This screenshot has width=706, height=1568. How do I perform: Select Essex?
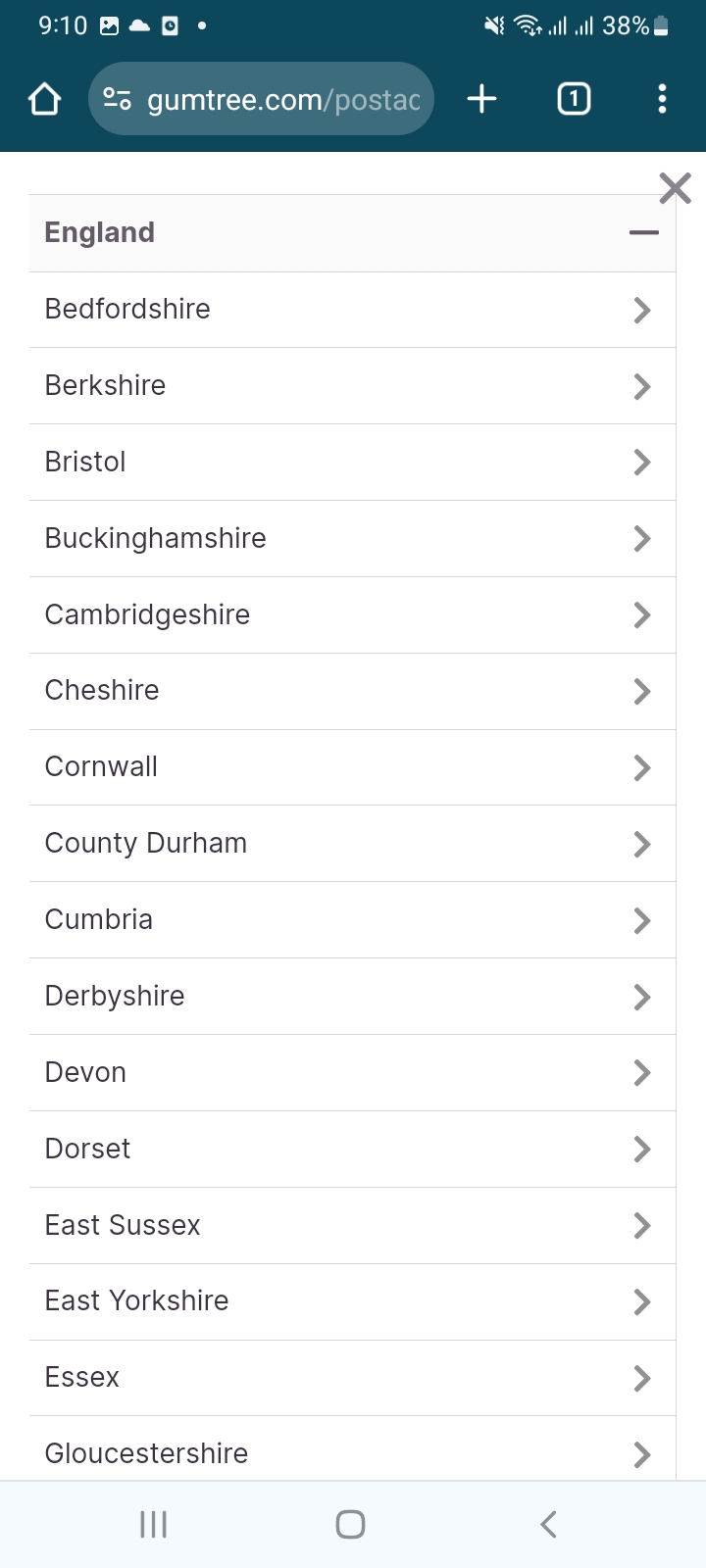click(x=353, y=1378)
